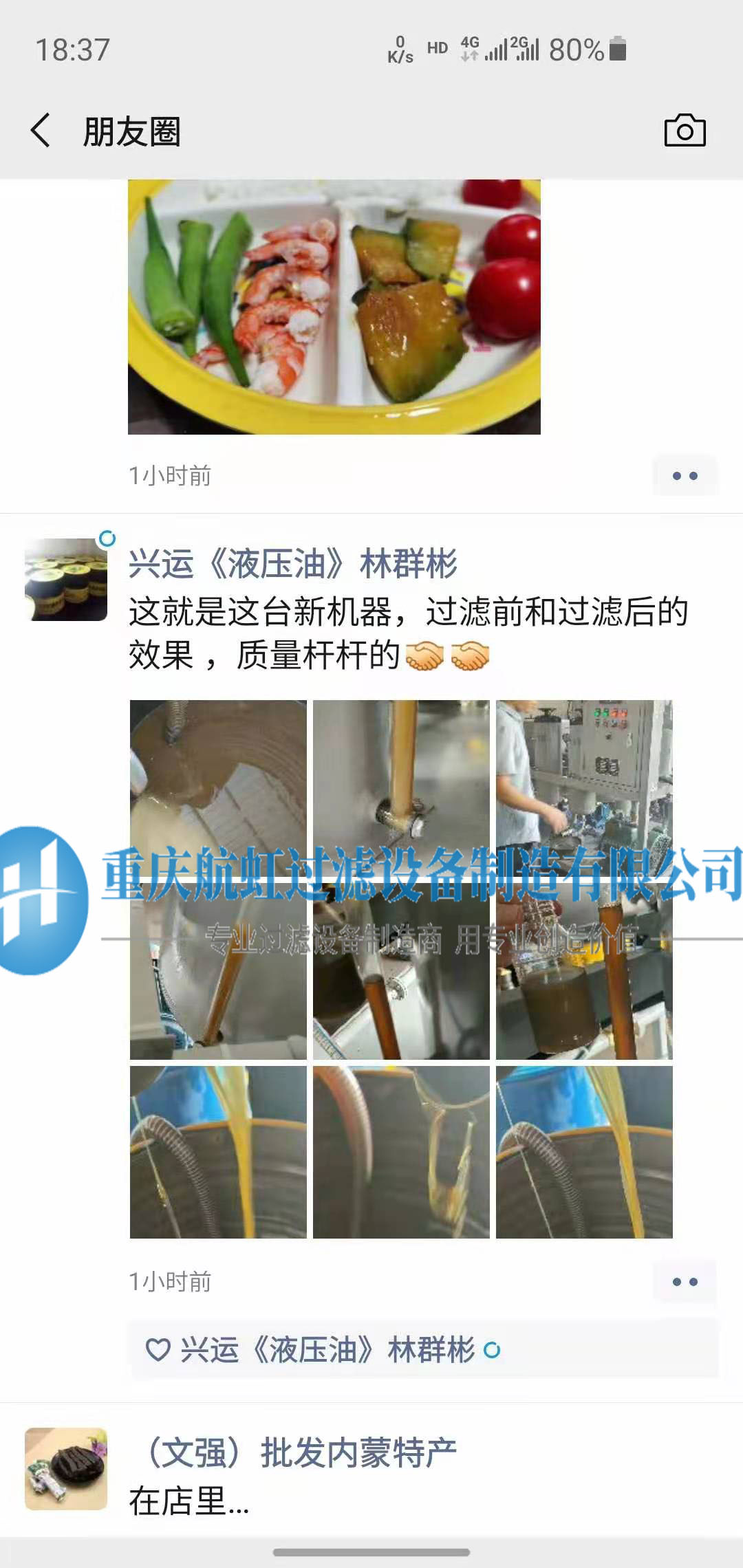Open the avatar of (文强) 批发内蒙特产
This screenshot has width=743, height=1568.
click(66, 1469)
